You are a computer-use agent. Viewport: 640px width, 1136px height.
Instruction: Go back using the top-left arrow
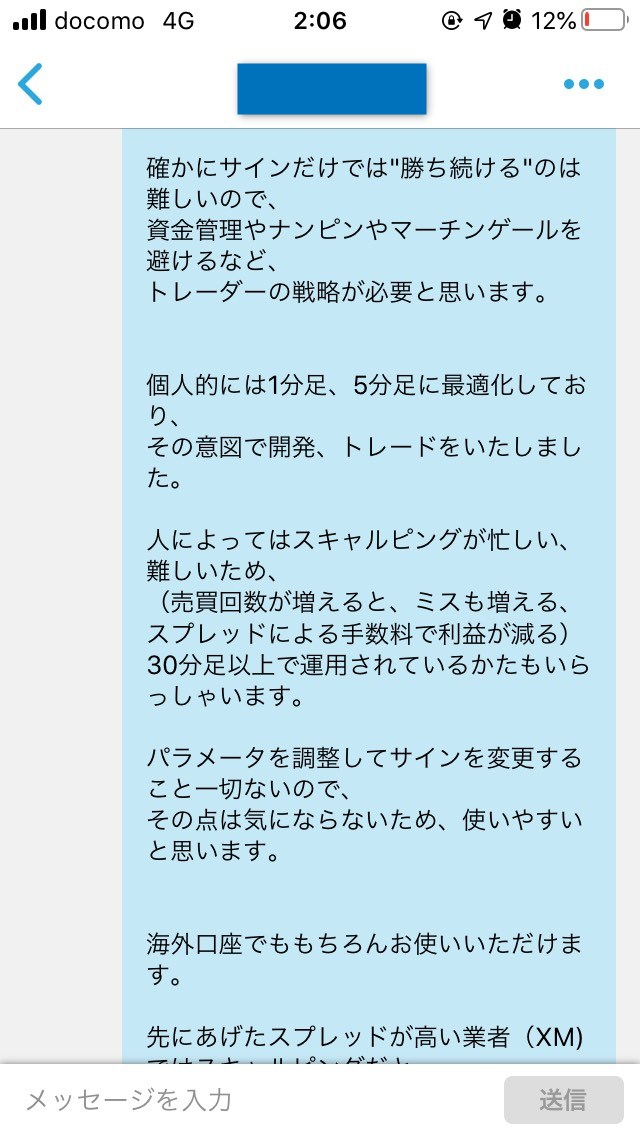pos(31,85)
